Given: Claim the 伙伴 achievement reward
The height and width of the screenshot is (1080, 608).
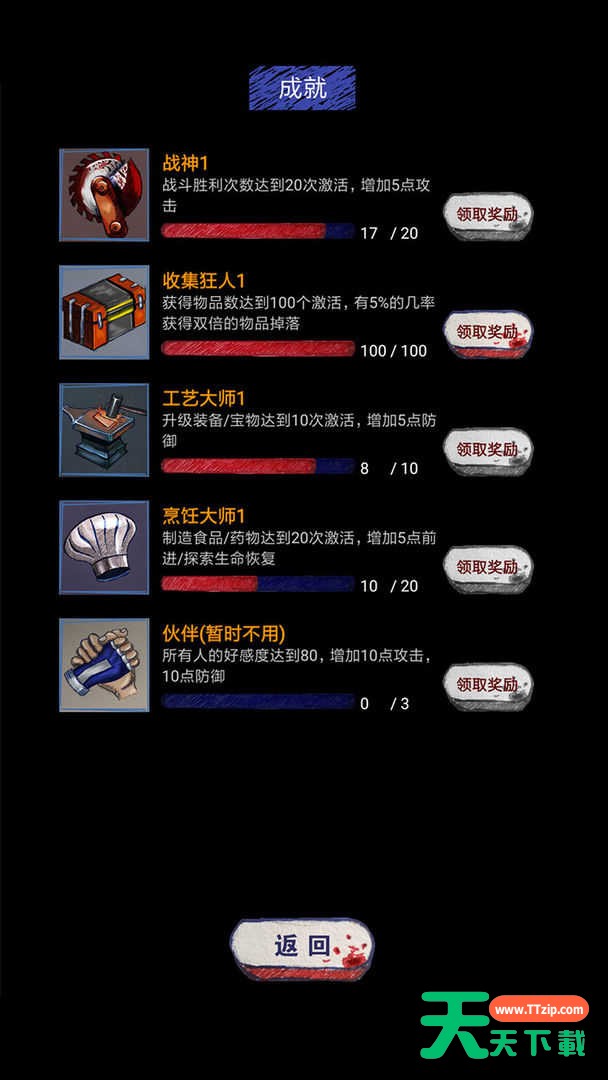Looking at the screenshot, I should (488, 685).
